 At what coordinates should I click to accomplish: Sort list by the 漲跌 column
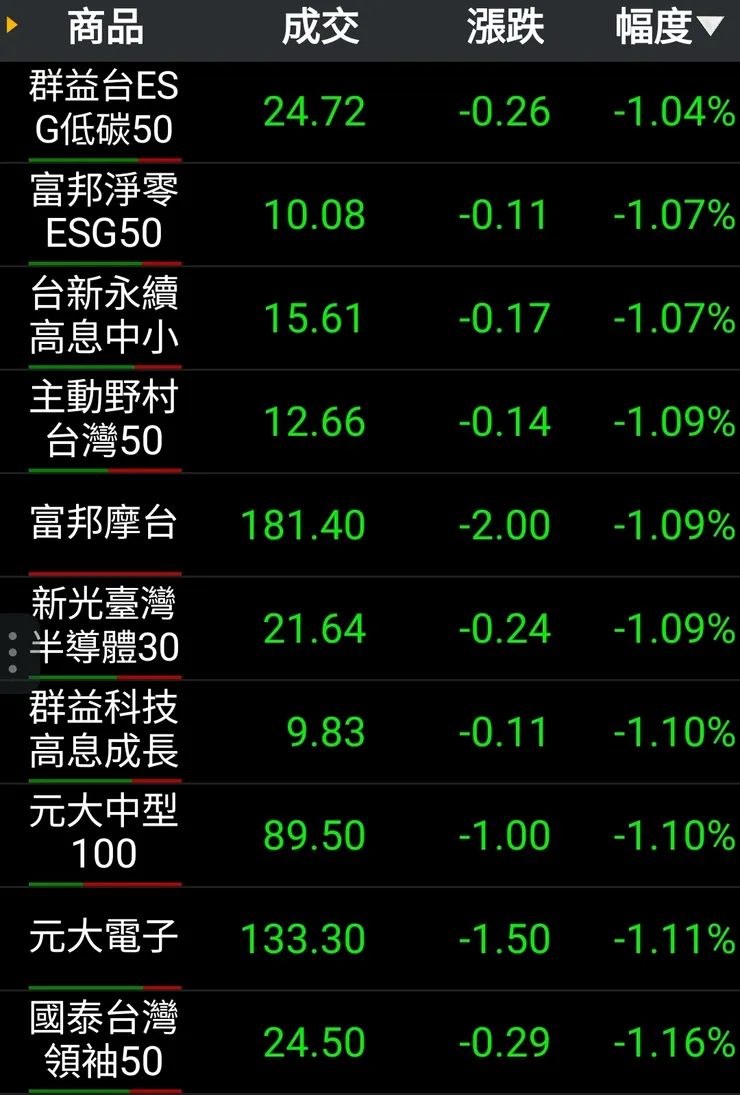506,28
